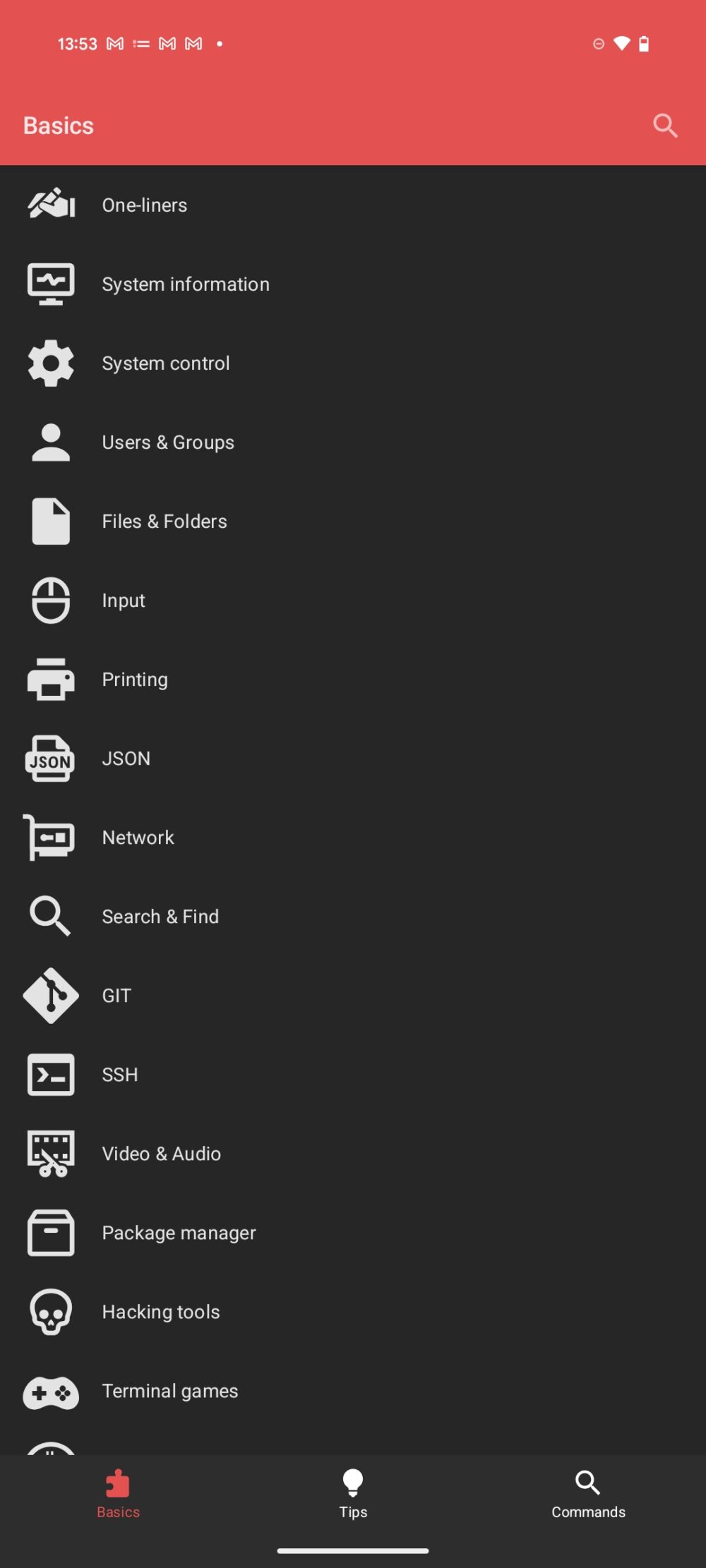
Task: Select the Network card icon
Action: pos(50,837)
